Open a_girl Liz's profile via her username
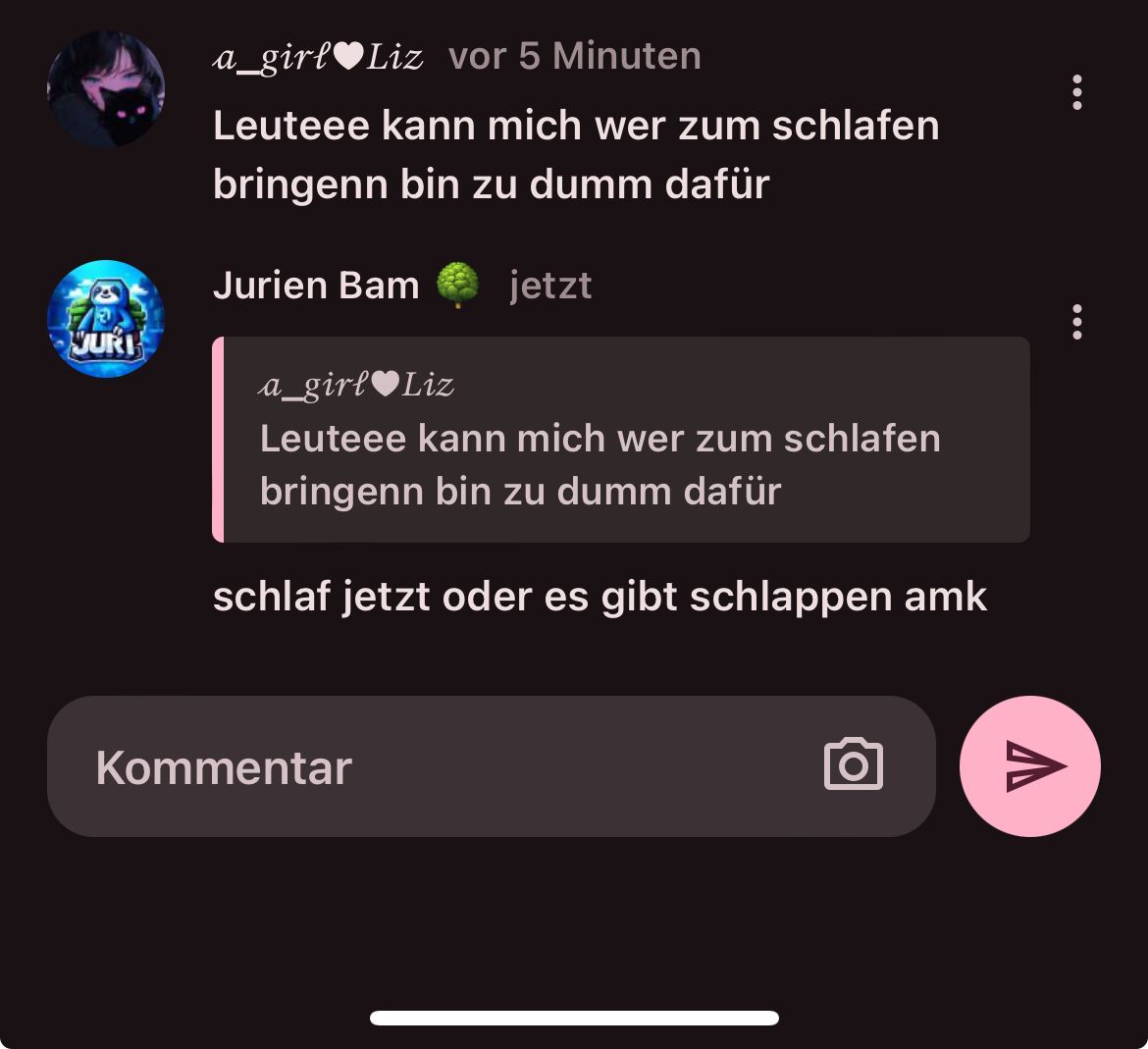 (318, 57)
